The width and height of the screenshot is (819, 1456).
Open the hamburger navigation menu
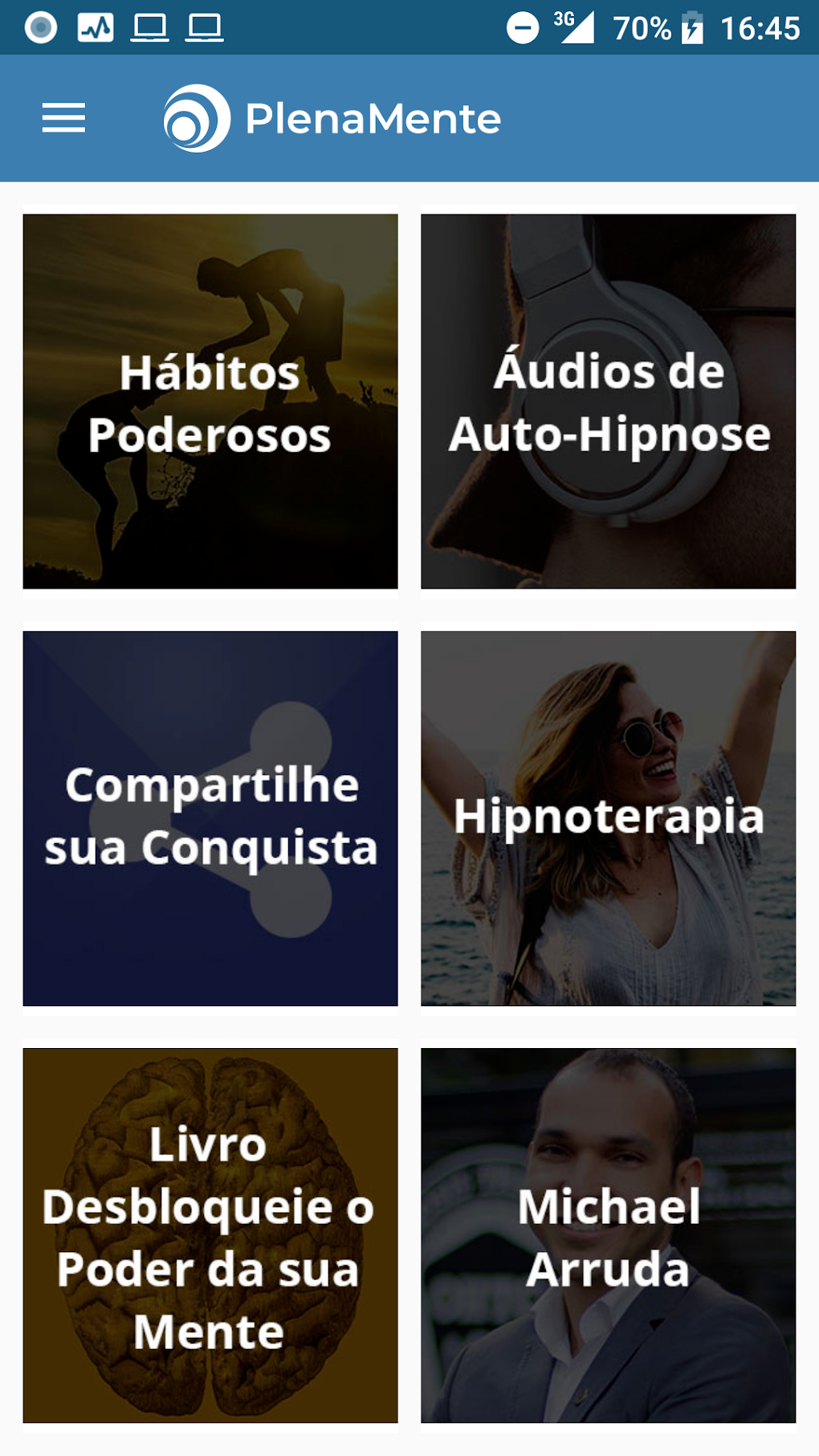[63, 118]
